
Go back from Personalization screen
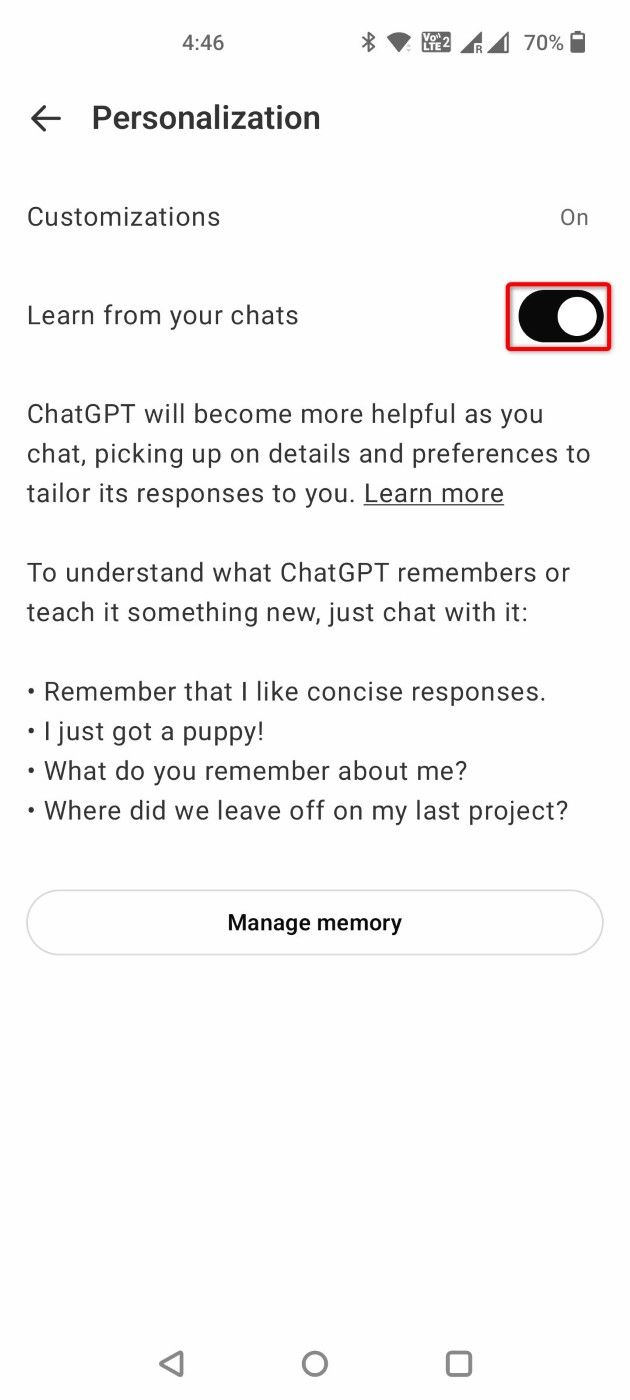tap(46, 119)
